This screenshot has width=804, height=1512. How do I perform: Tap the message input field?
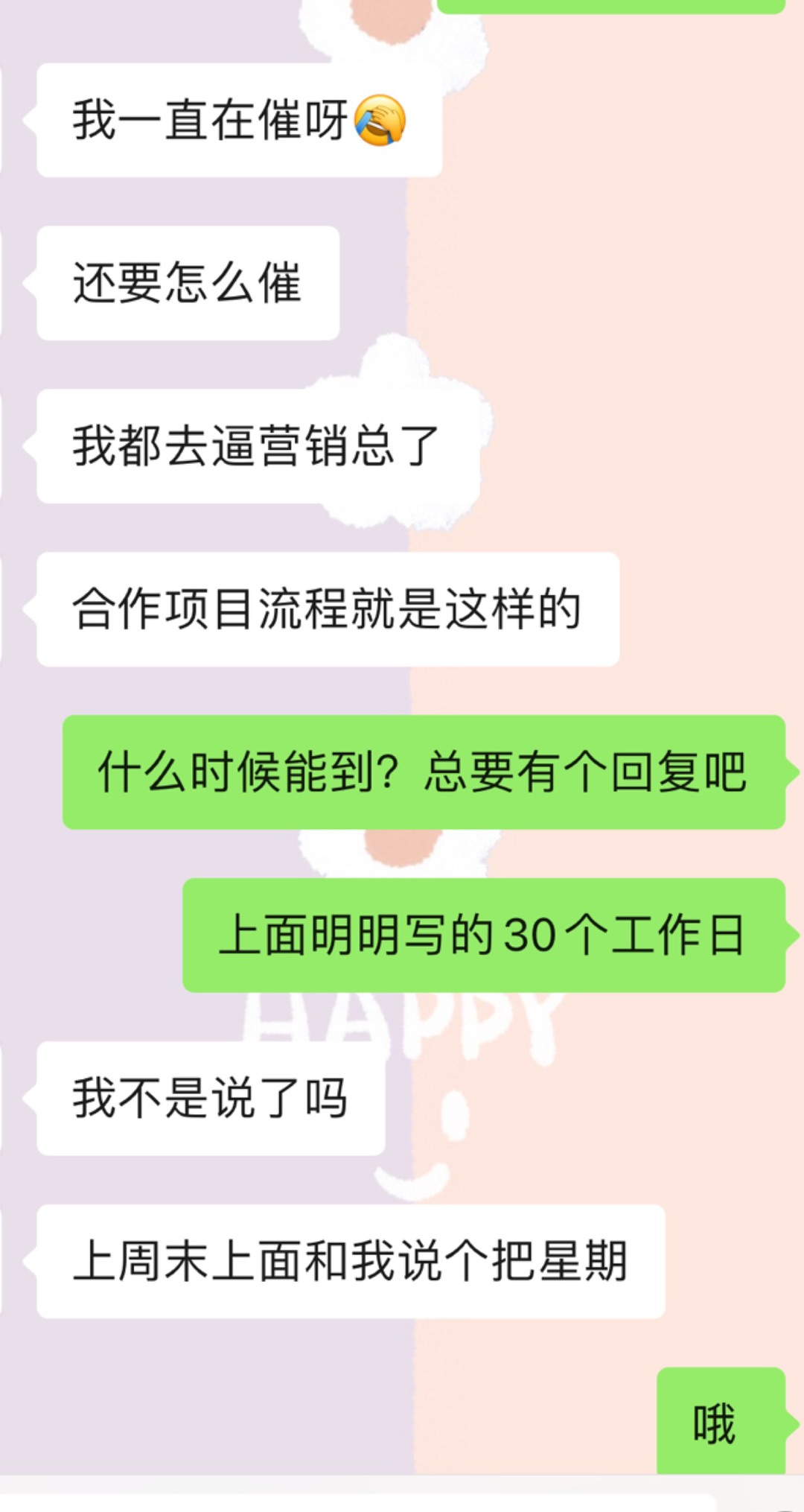(x=357, y=1503)
